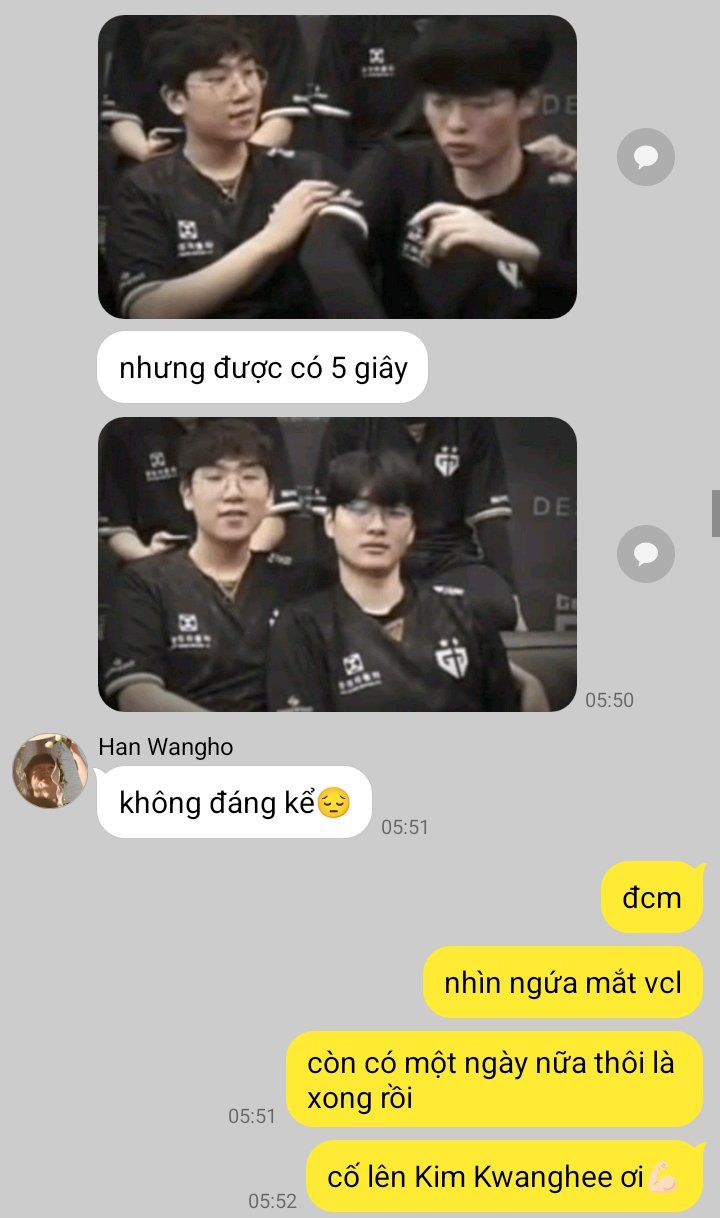720x1218 pixels.
Task: Open the photo sent at 05:50
Action: click(x=337, y=564)
